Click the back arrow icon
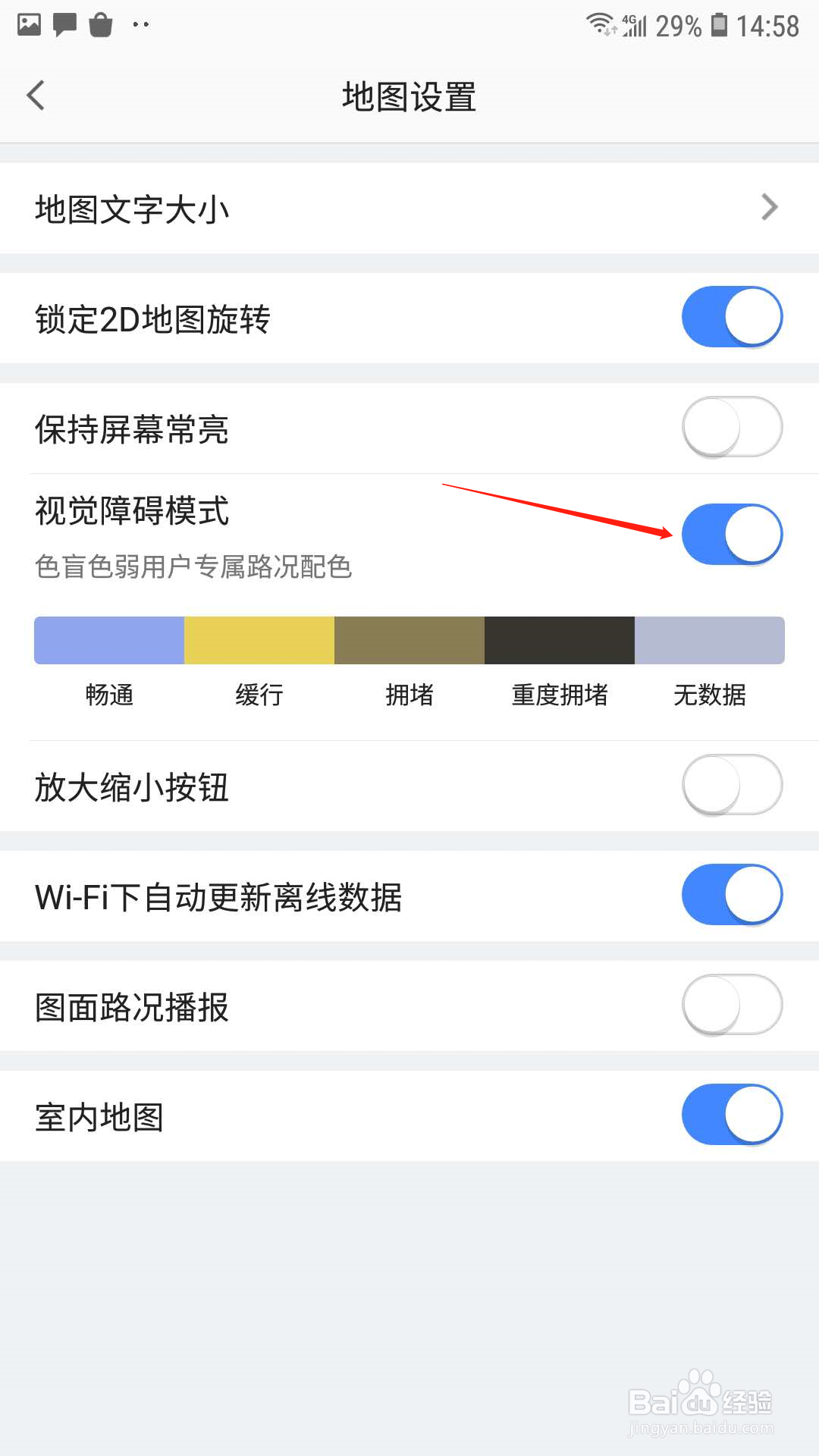 tap(36, 96)
